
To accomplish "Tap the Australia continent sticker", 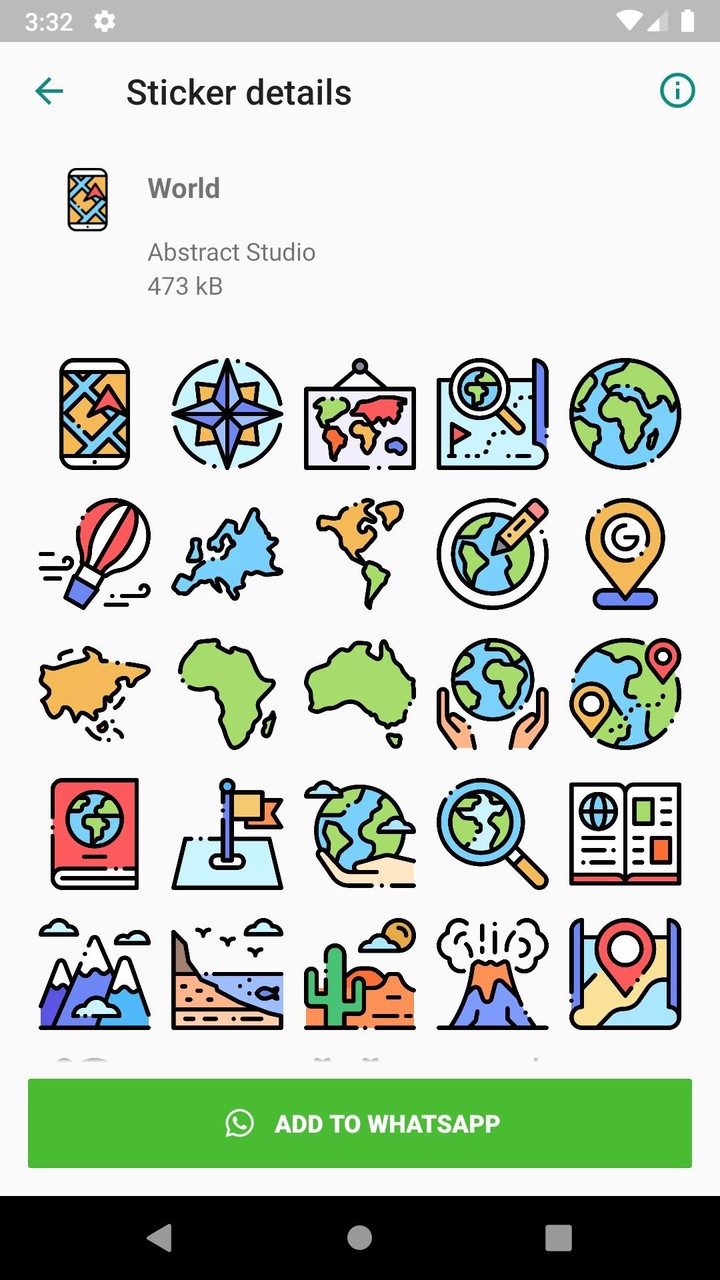I will [x=359, y=694].
